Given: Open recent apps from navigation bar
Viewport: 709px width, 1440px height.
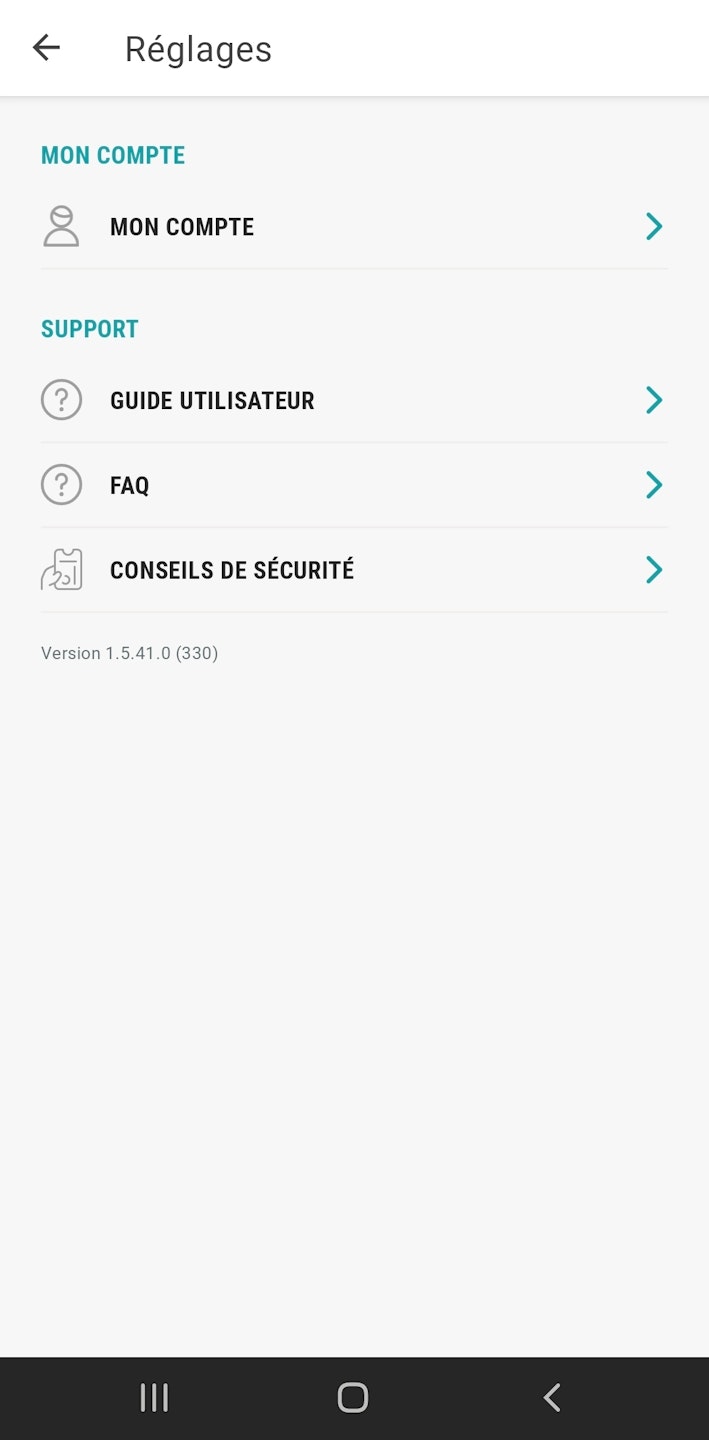Looking at the screenshot, I should [x=154, y=1397].
